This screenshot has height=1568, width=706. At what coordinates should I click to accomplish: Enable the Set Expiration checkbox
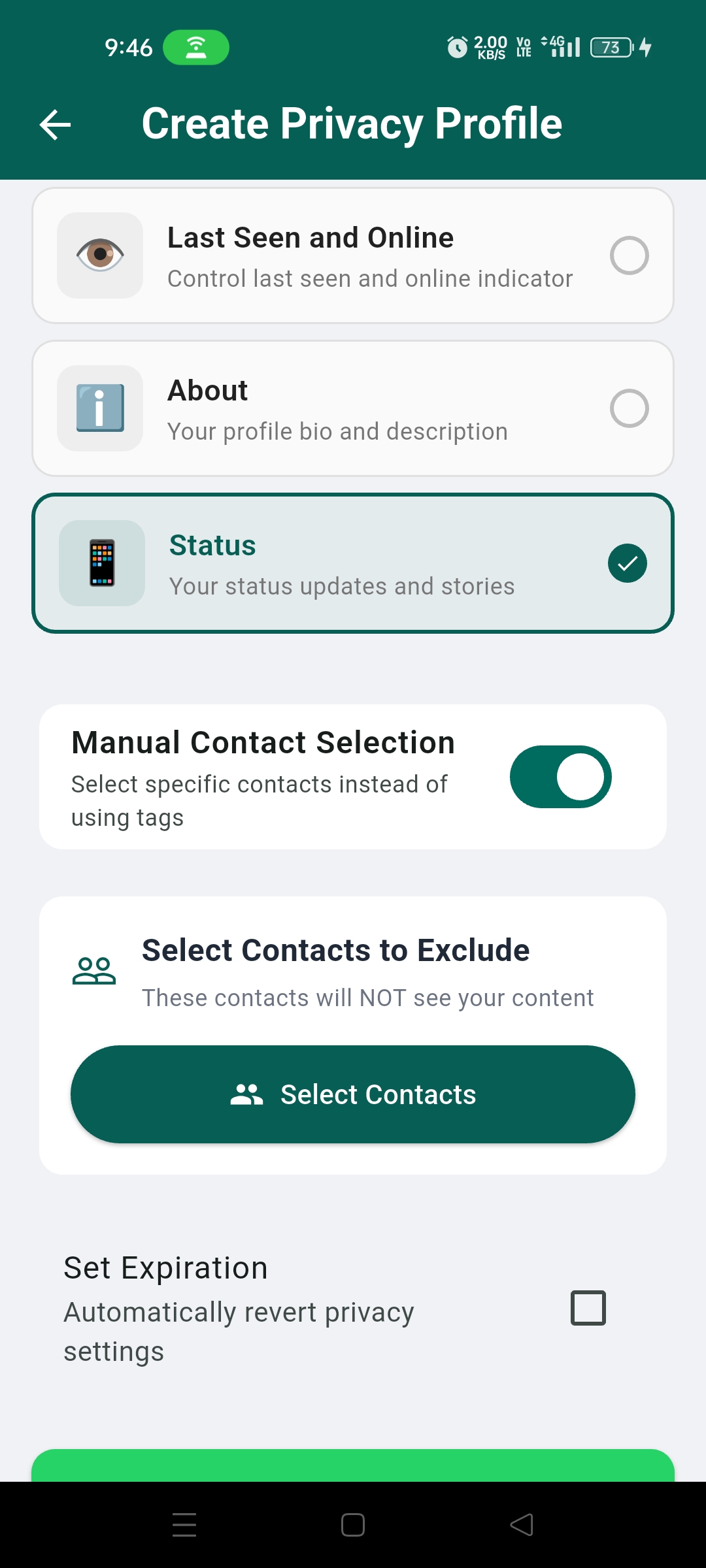[588, 1307]
